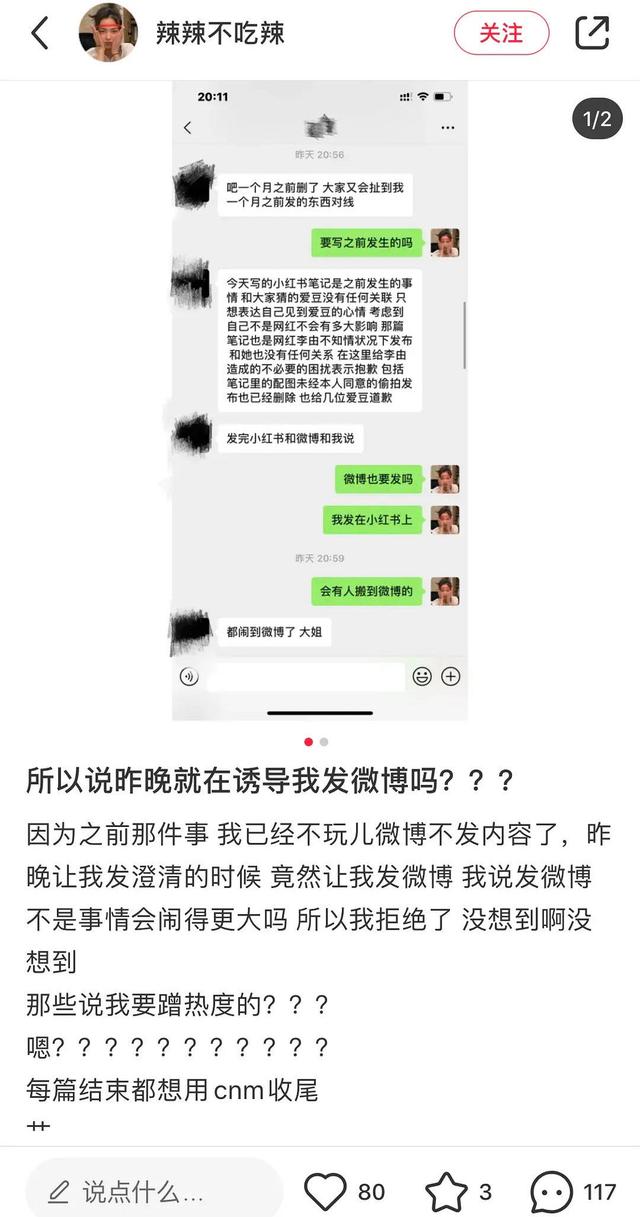Viewport: 640px width, 1217px height.
Task: Tap the image page indicator dots
Action: click(x=316, y=742)
